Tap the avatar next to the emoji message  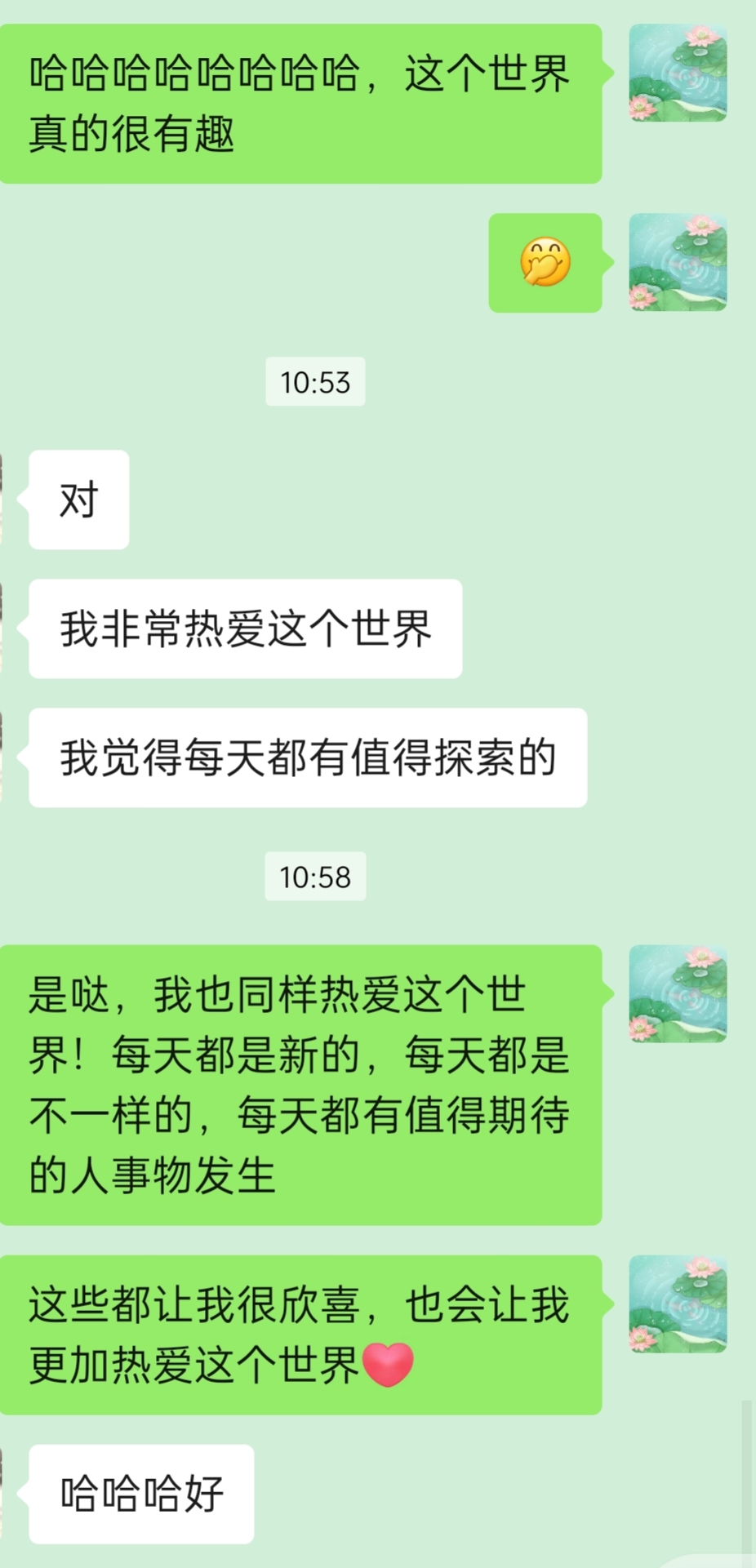pyautogui.click(x=678, y=262)
